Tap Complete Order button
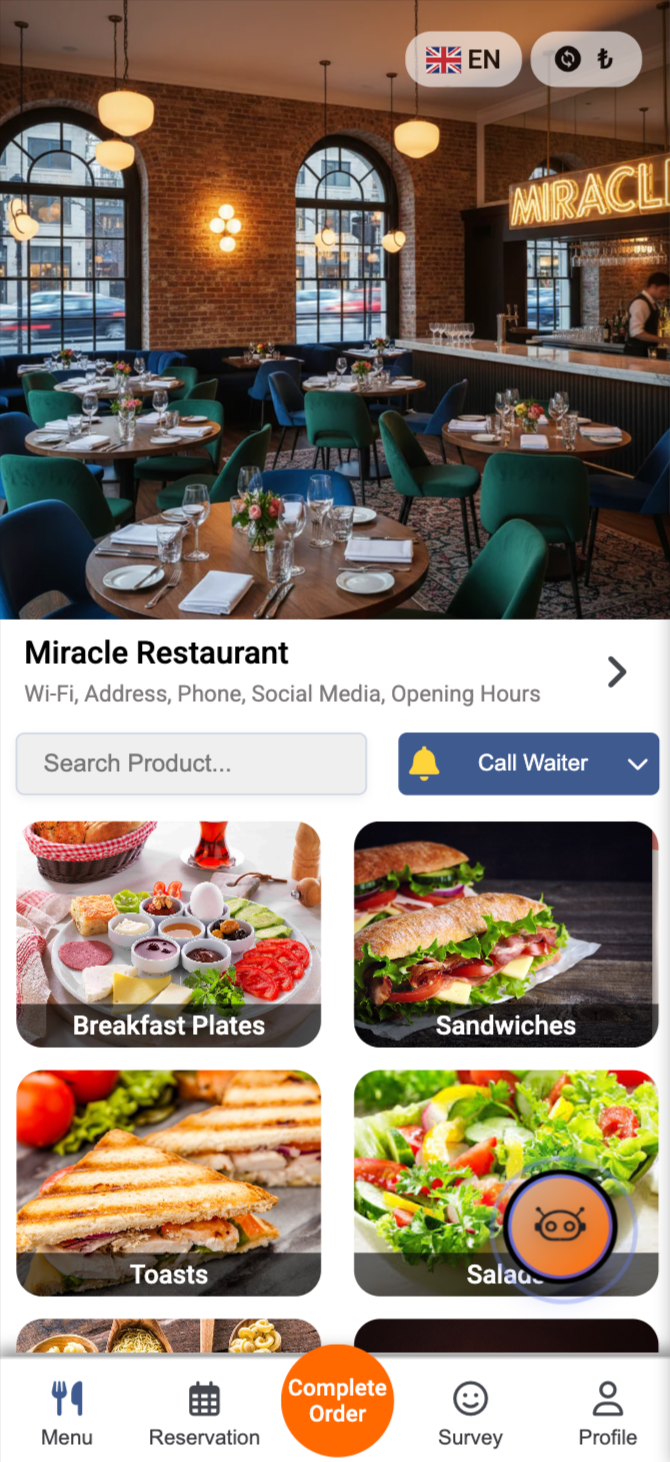670x1462 pixels. (337, 1401)
